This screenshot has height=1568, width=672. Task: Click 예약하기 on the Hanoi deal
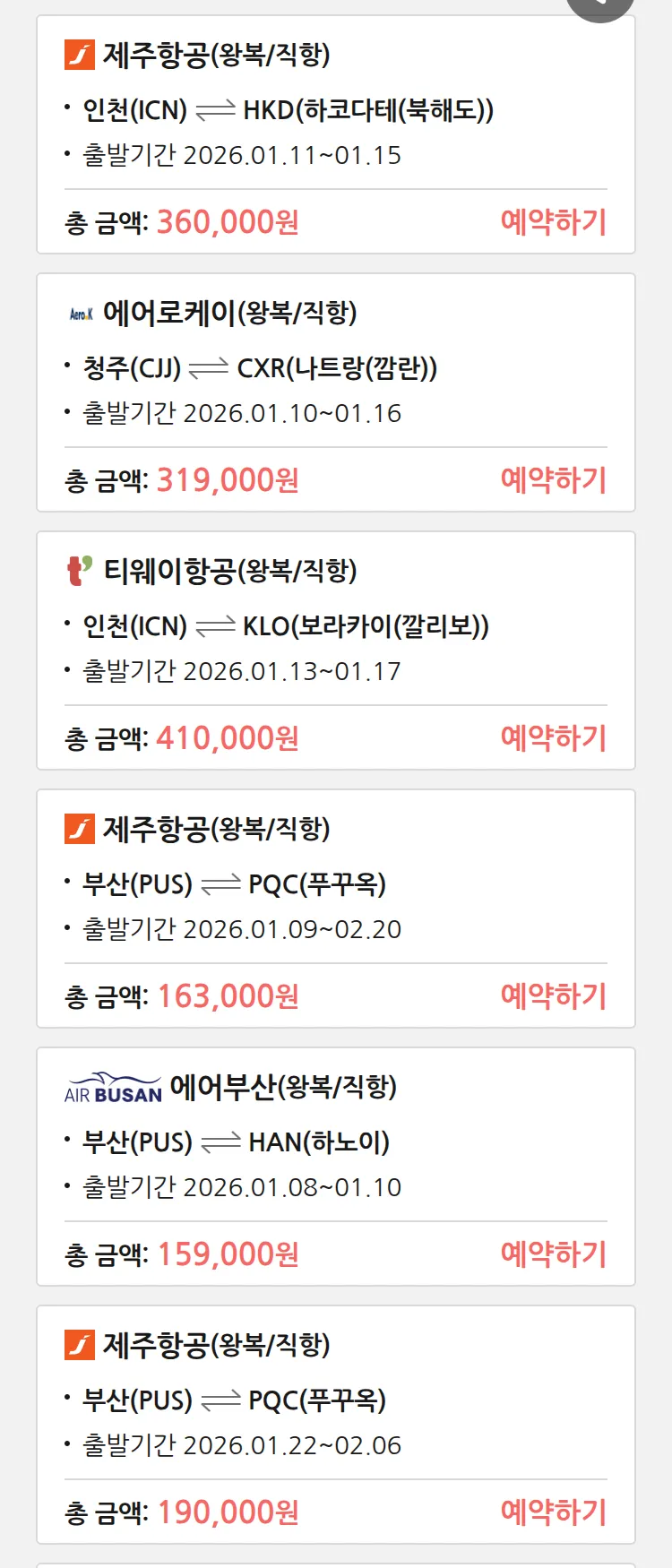pos(554,1254)
